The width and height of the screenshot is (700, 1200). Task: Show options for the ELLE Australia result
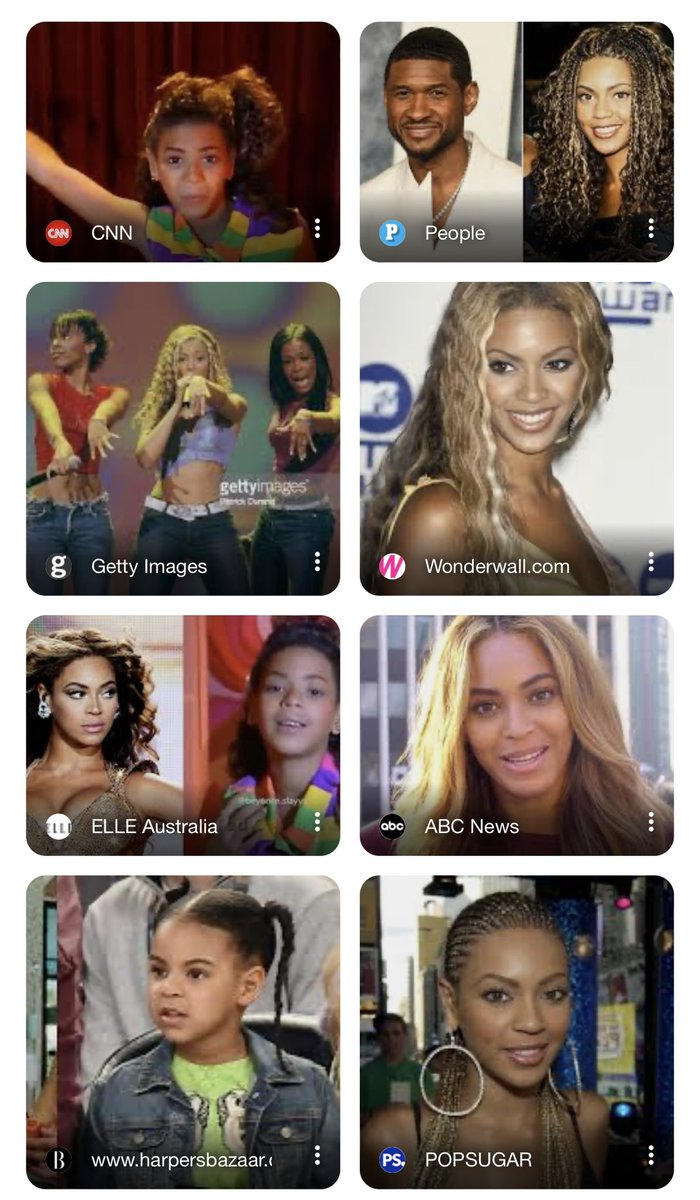coord(317,822)
